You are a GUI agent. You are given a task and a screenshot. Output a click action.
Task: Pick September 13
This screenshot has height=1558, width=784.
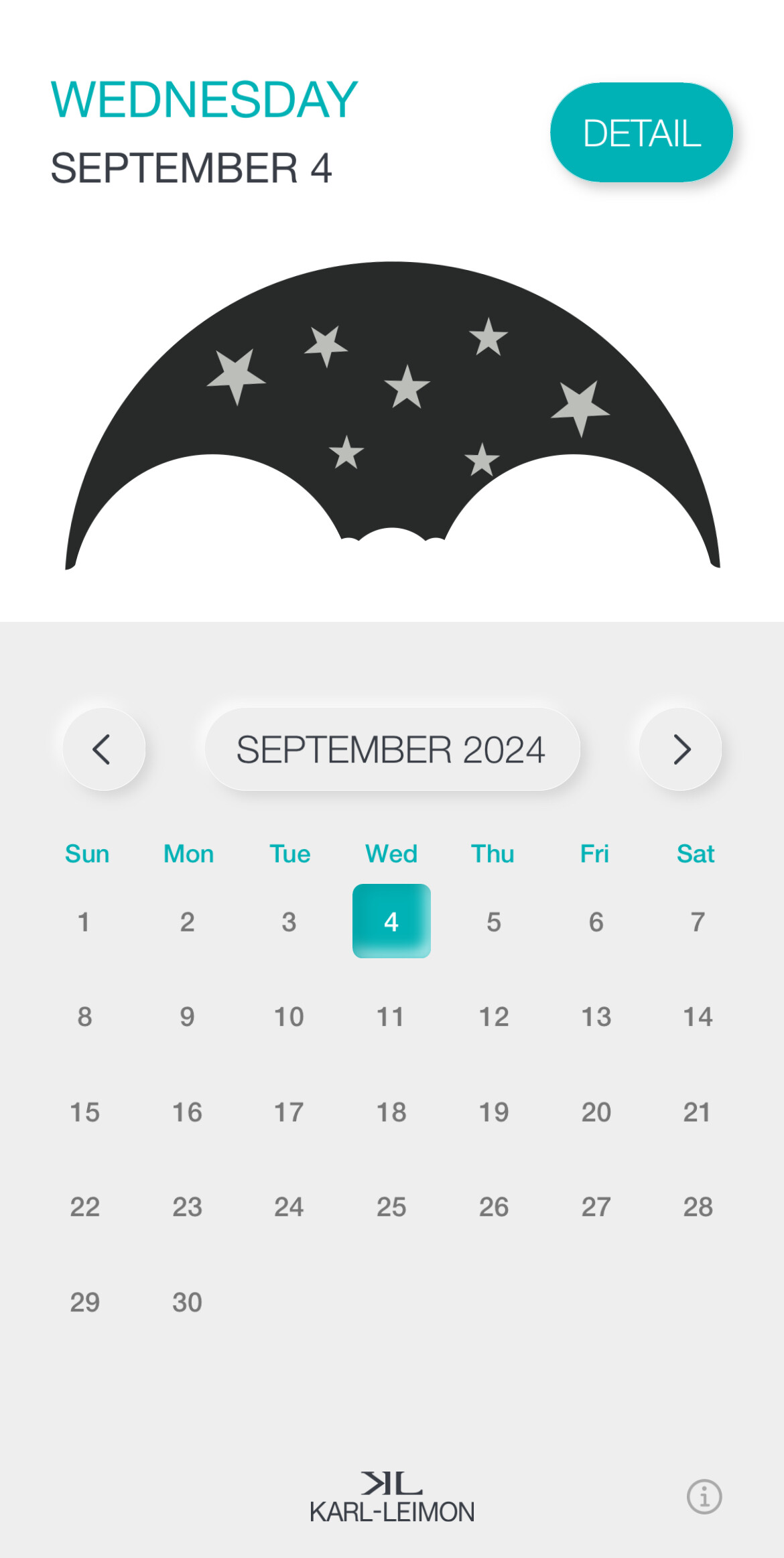(x=596, y=1017)
